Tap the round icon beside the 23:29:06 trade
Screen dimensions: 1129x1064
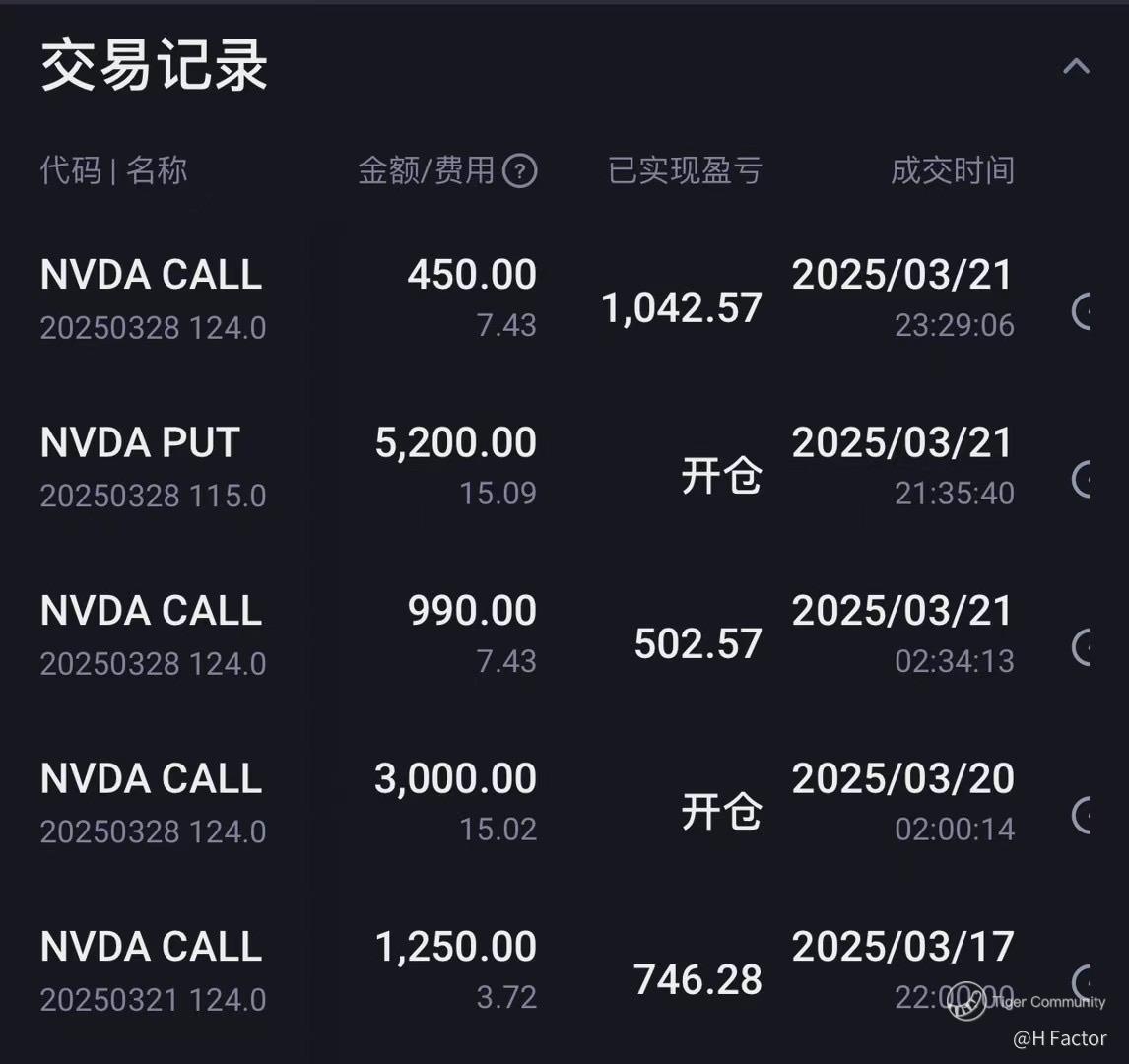click(x=1082, y=311)
